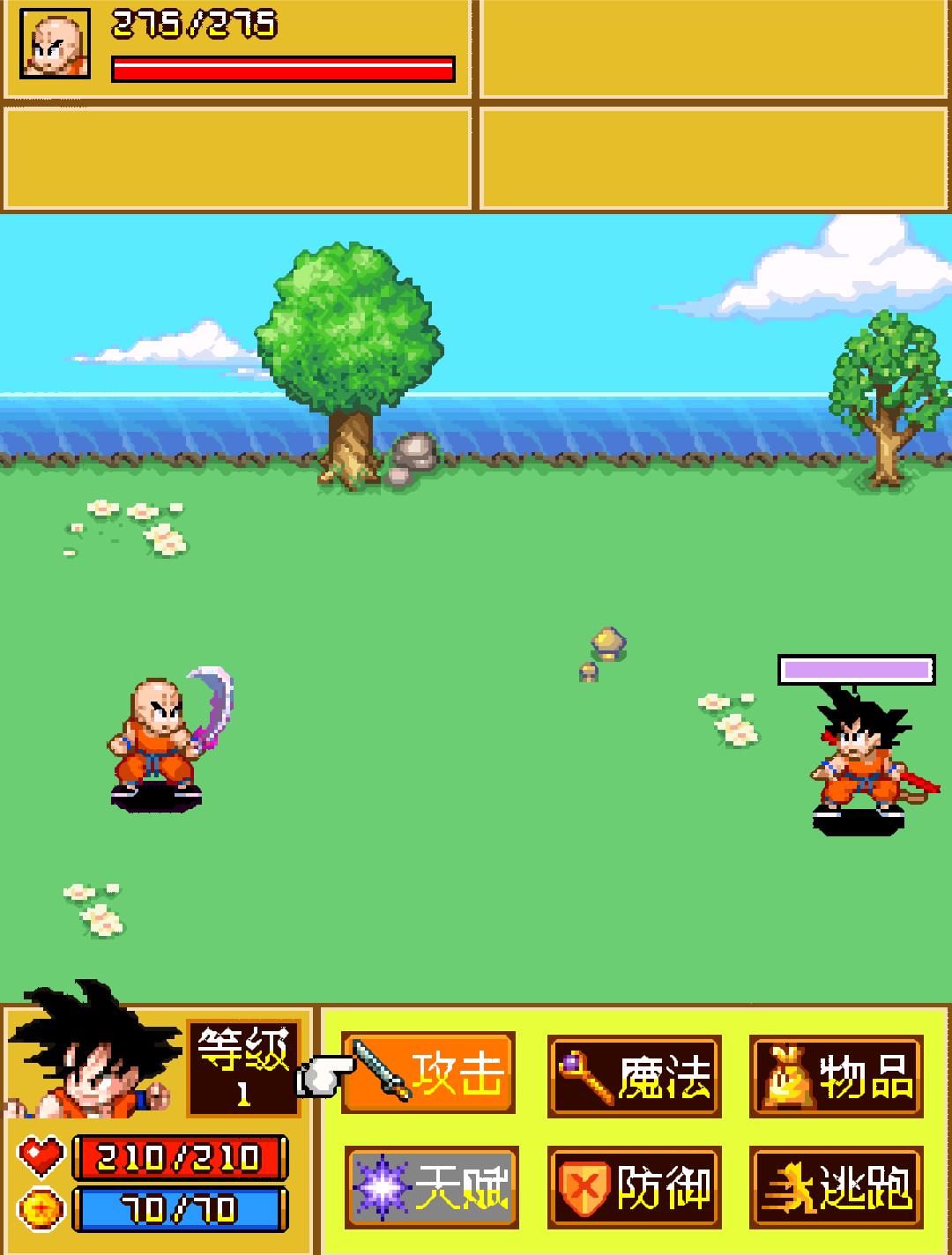
Task: Open the 物品 items bag
Action: pyautogui.click(x=836, y=1076)
